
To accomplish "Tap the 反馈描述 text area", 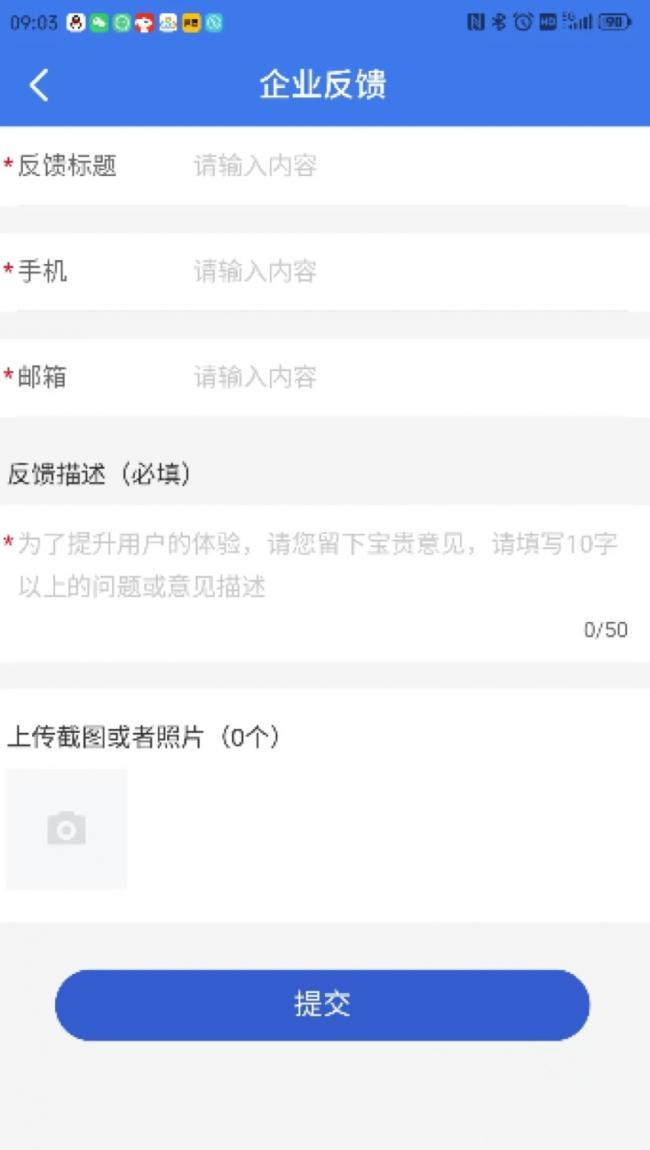I will [x=324, y=583].
